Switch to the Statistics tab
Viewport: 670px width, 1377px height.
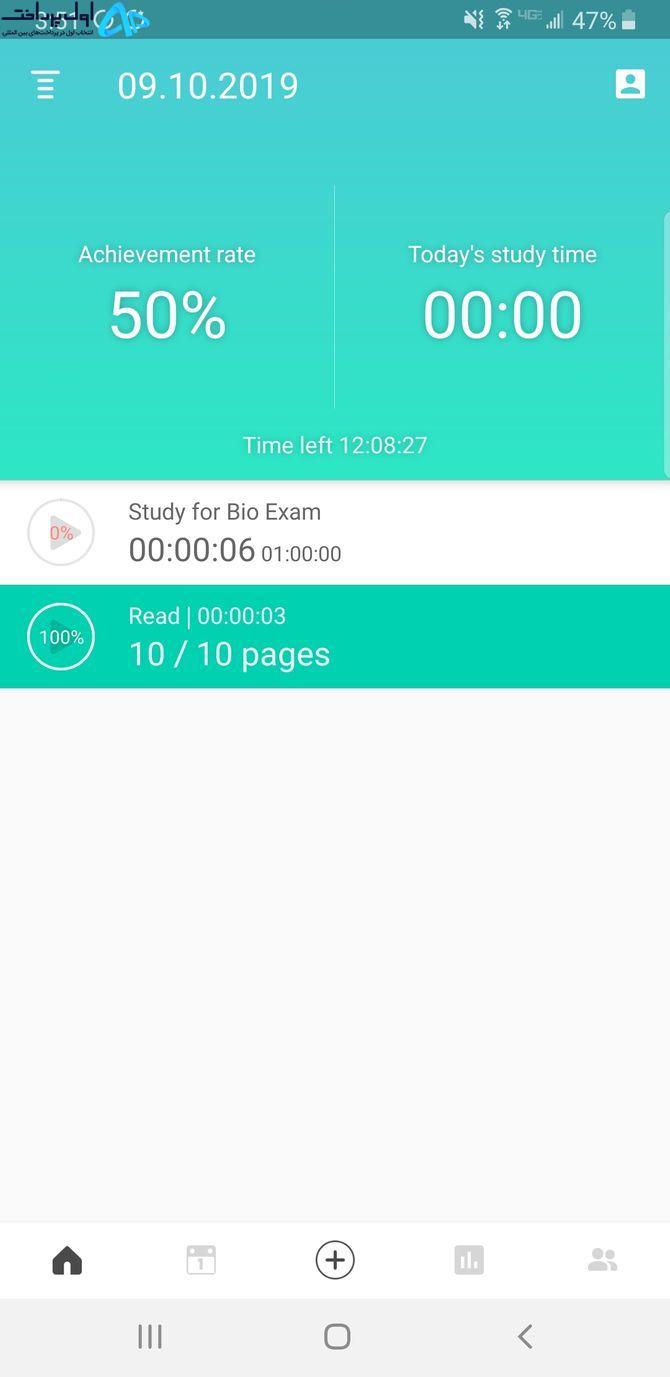[x=469, y=1260]
